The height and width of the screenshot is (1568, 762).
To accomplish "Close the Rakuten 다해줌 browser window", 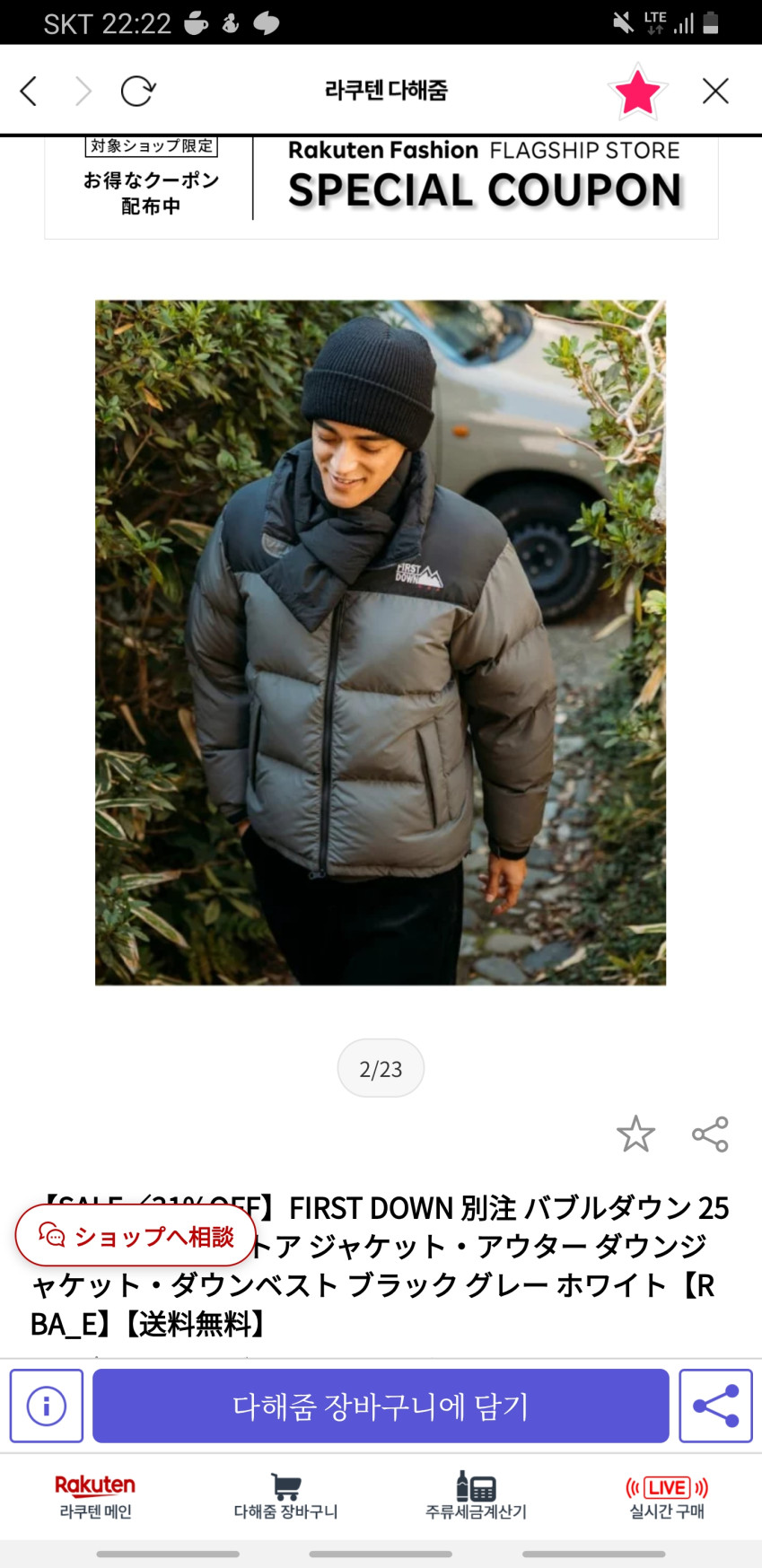I will (715, 91).
